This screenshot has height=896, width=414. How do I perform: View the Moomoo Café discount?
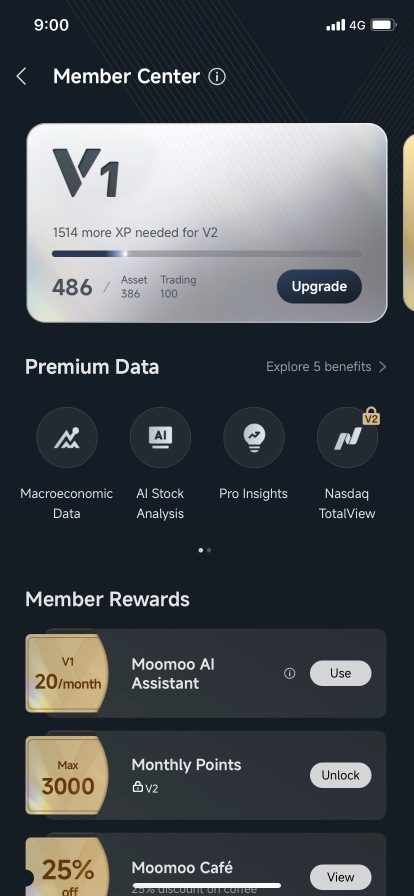pyautogui.click(x=340, y=877)
